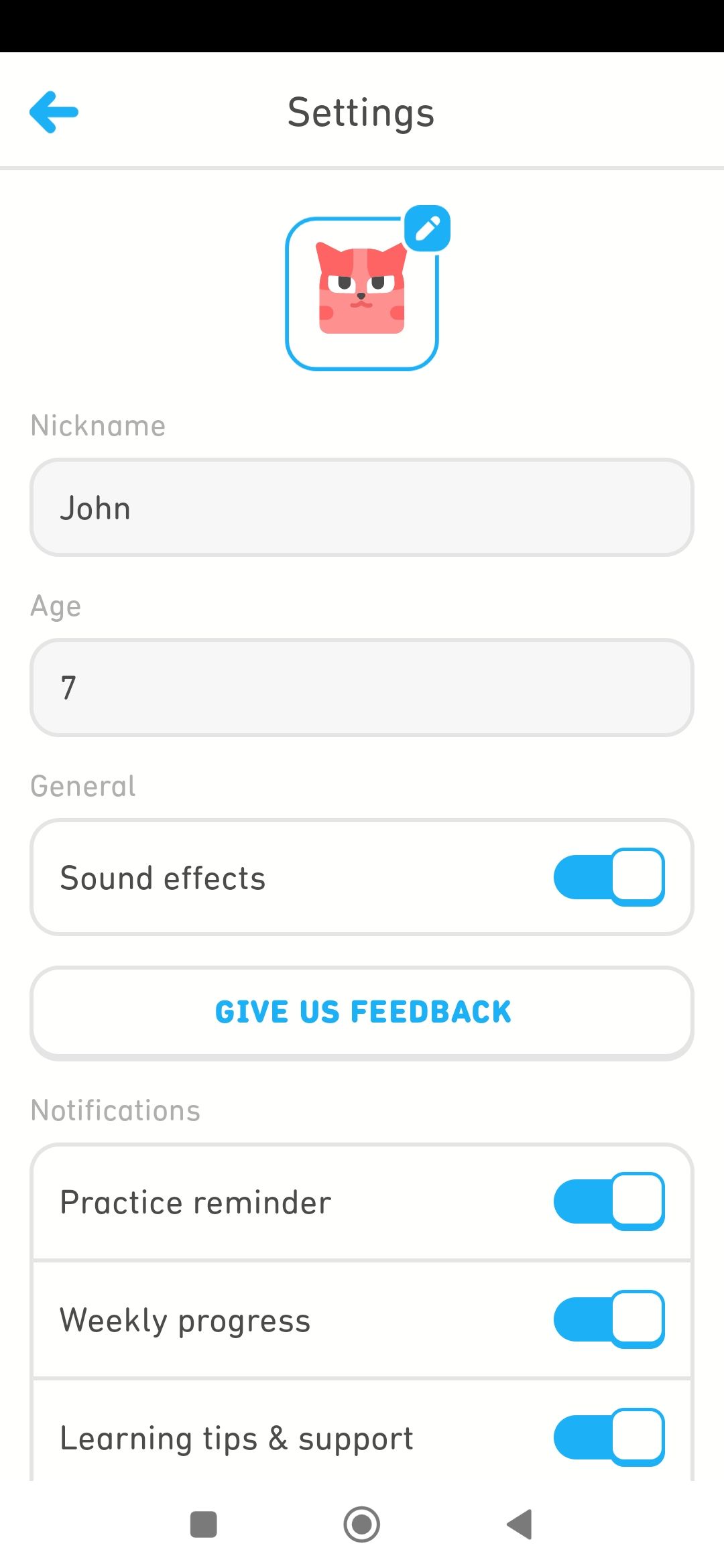Disable the Practice reminder notification
The width and height of the screenshot is (724, 1568).
(609, 1201)
